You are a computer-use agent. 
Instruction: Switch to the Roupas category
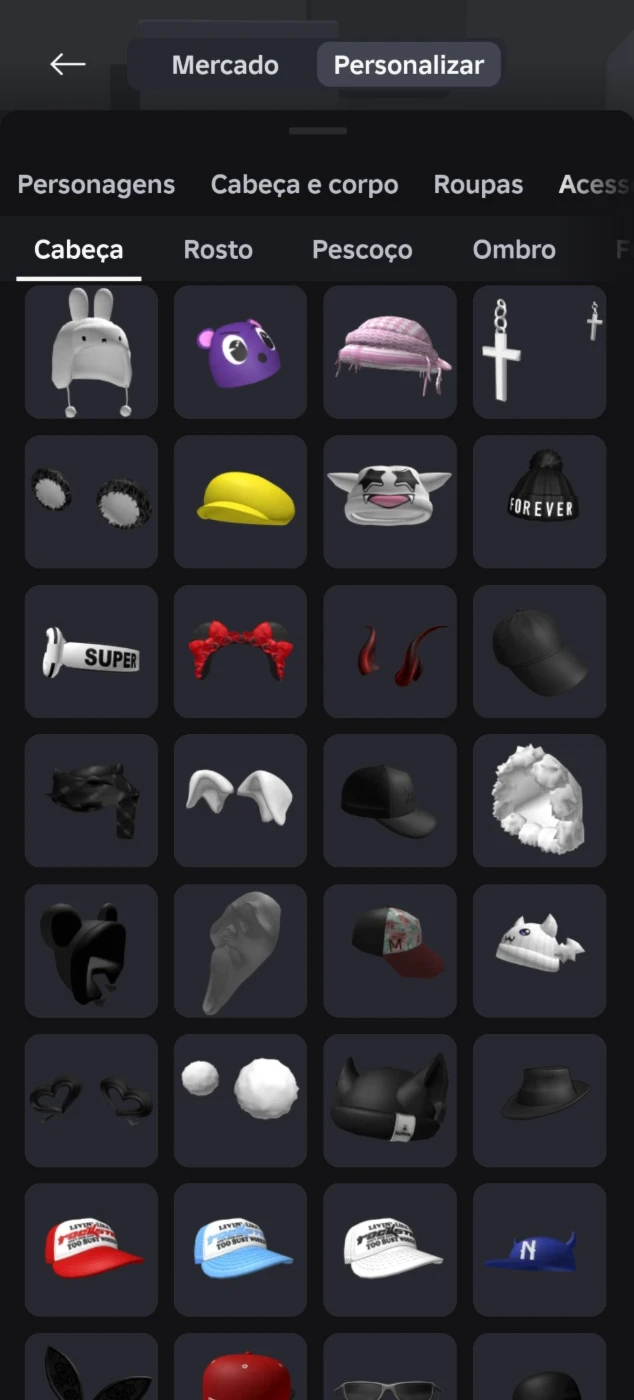tap(478, 185)
